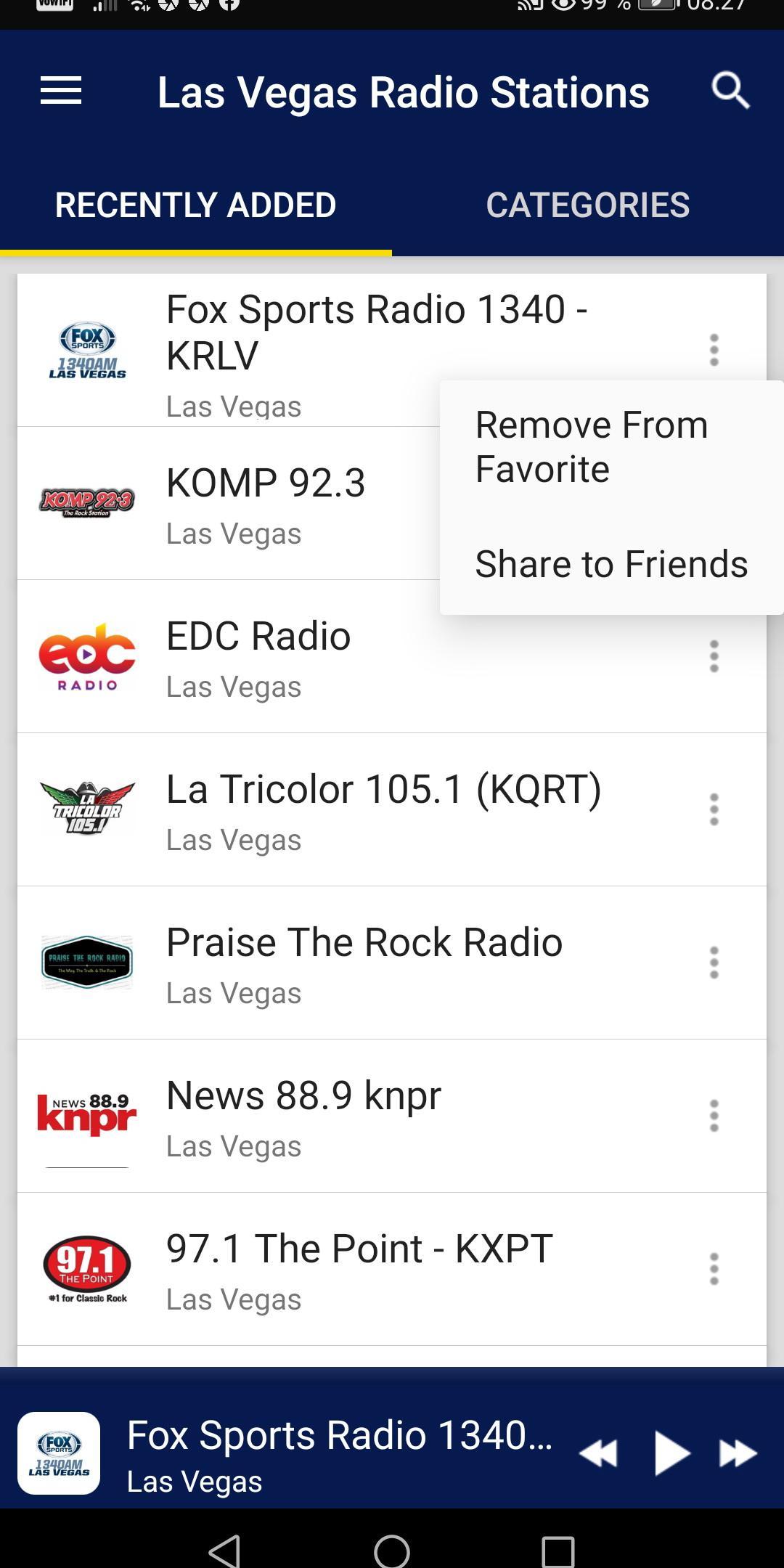Skip to the next station
Viewport: 784px width, 1568px height.
[x=738, y=1453]
